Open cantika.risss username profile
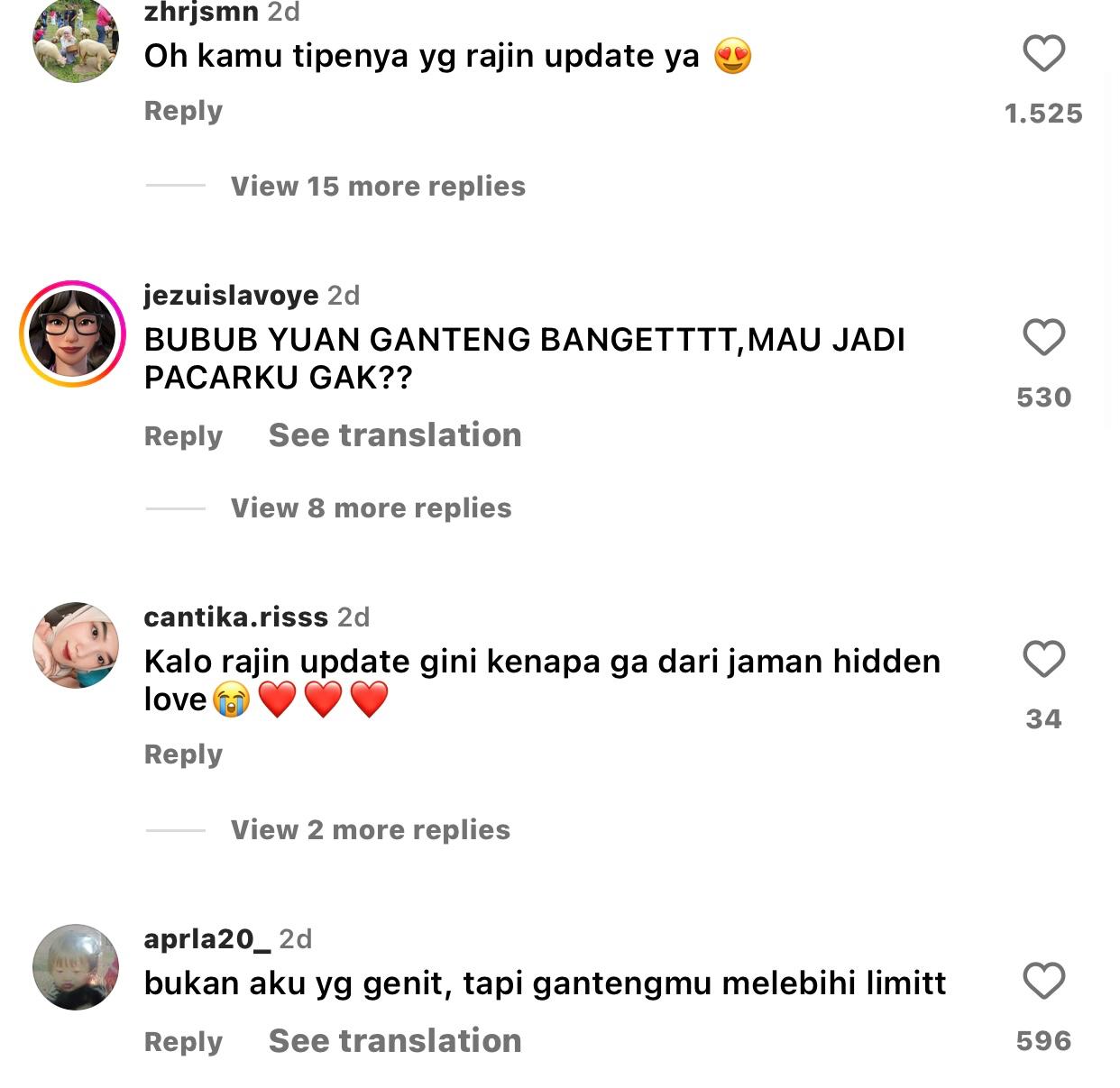This screenshot has width=1120, height=1088. [235, 617]
